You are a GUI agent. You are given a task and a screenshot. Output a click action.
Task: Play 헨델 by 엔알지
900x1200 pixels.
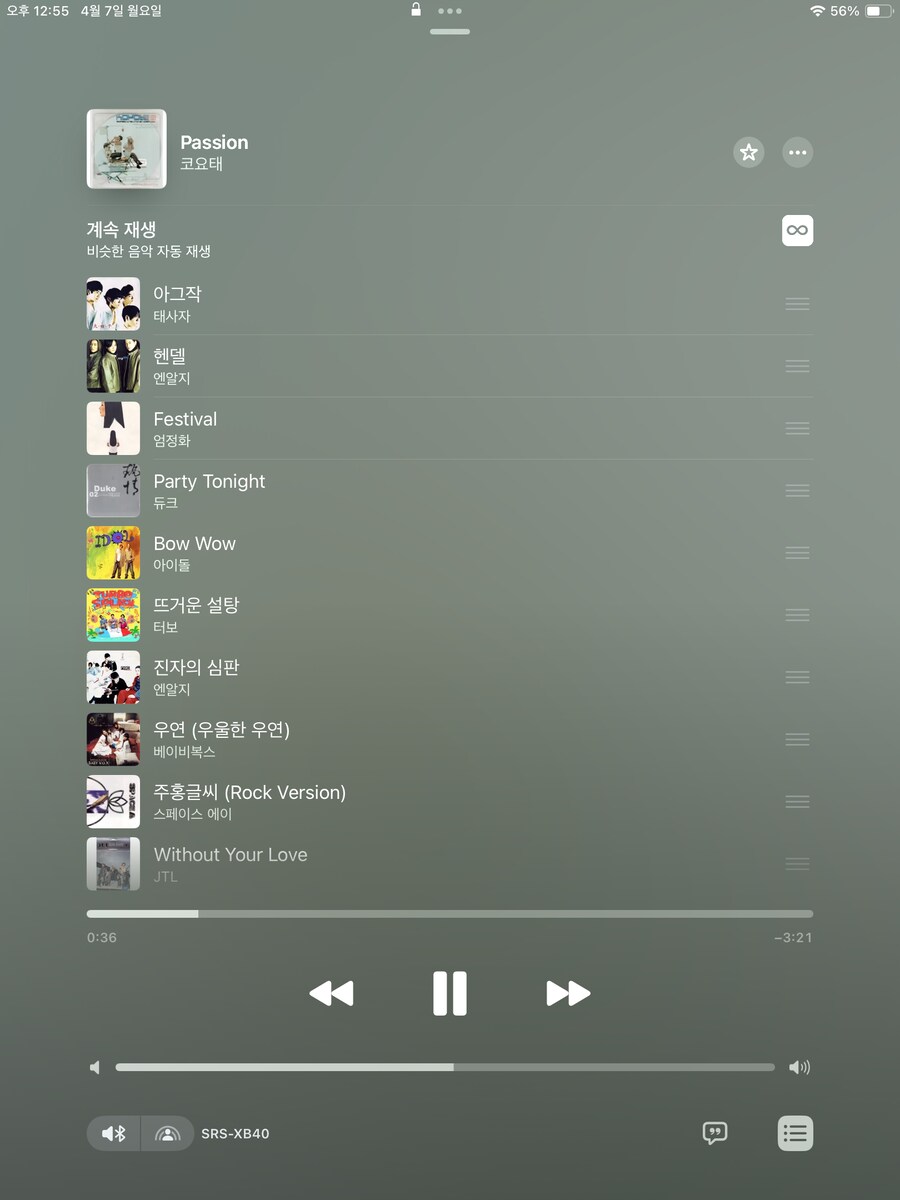[x=400, y=366]
